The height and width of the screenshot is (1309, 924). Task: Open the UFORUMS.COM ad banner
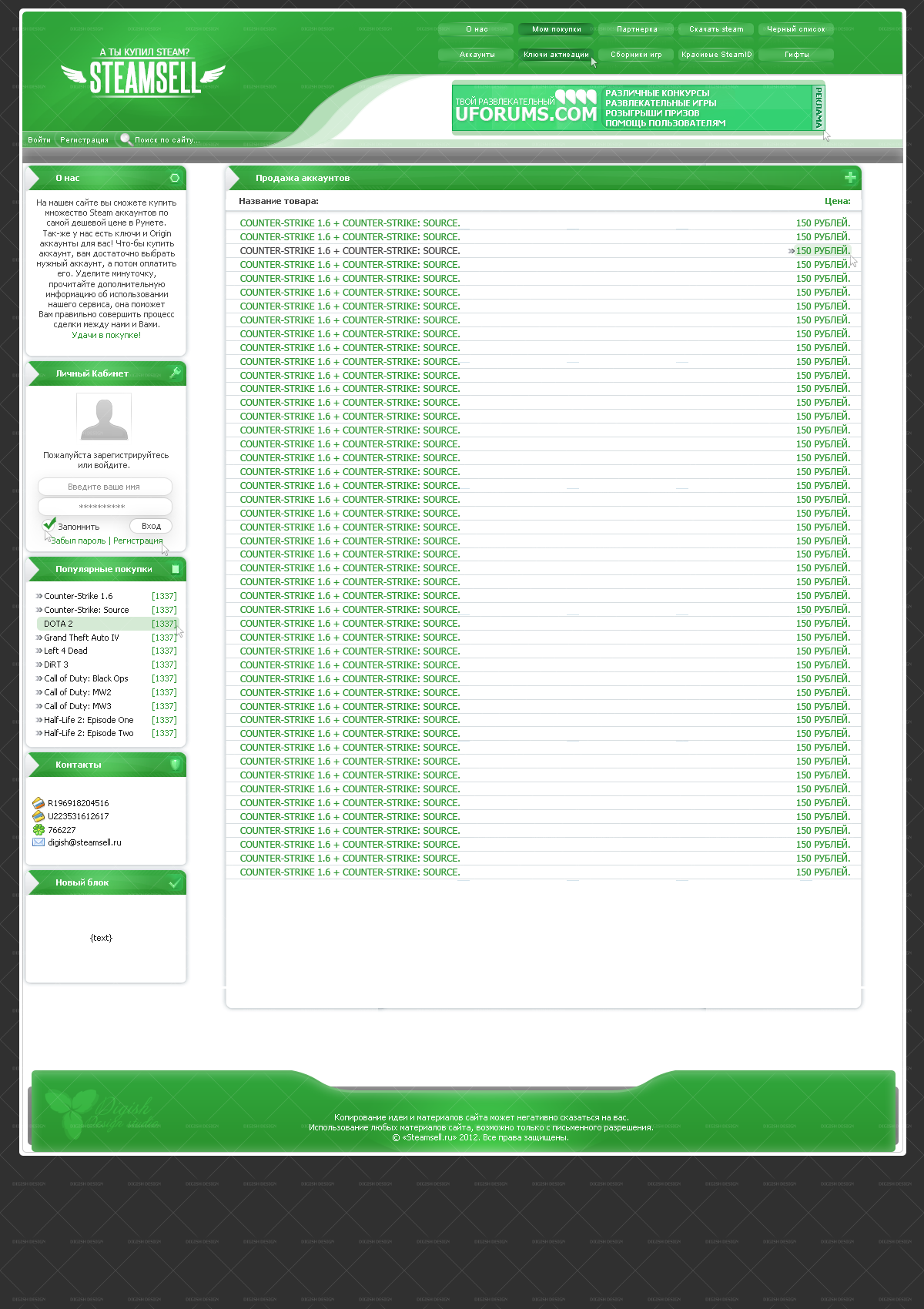pyautogui.click(x=631, y=108)
